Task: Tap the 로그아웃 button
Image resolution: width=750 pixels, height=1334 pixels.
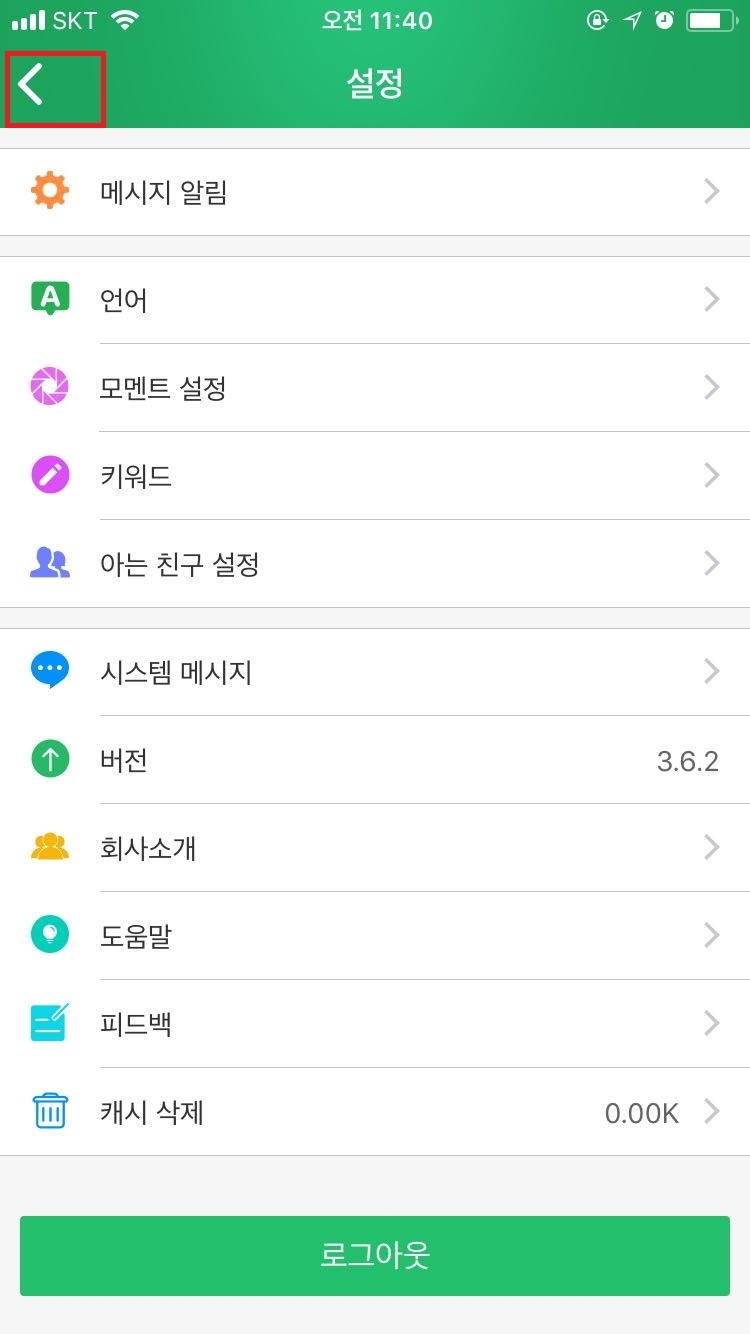Action: (375, 1256)
